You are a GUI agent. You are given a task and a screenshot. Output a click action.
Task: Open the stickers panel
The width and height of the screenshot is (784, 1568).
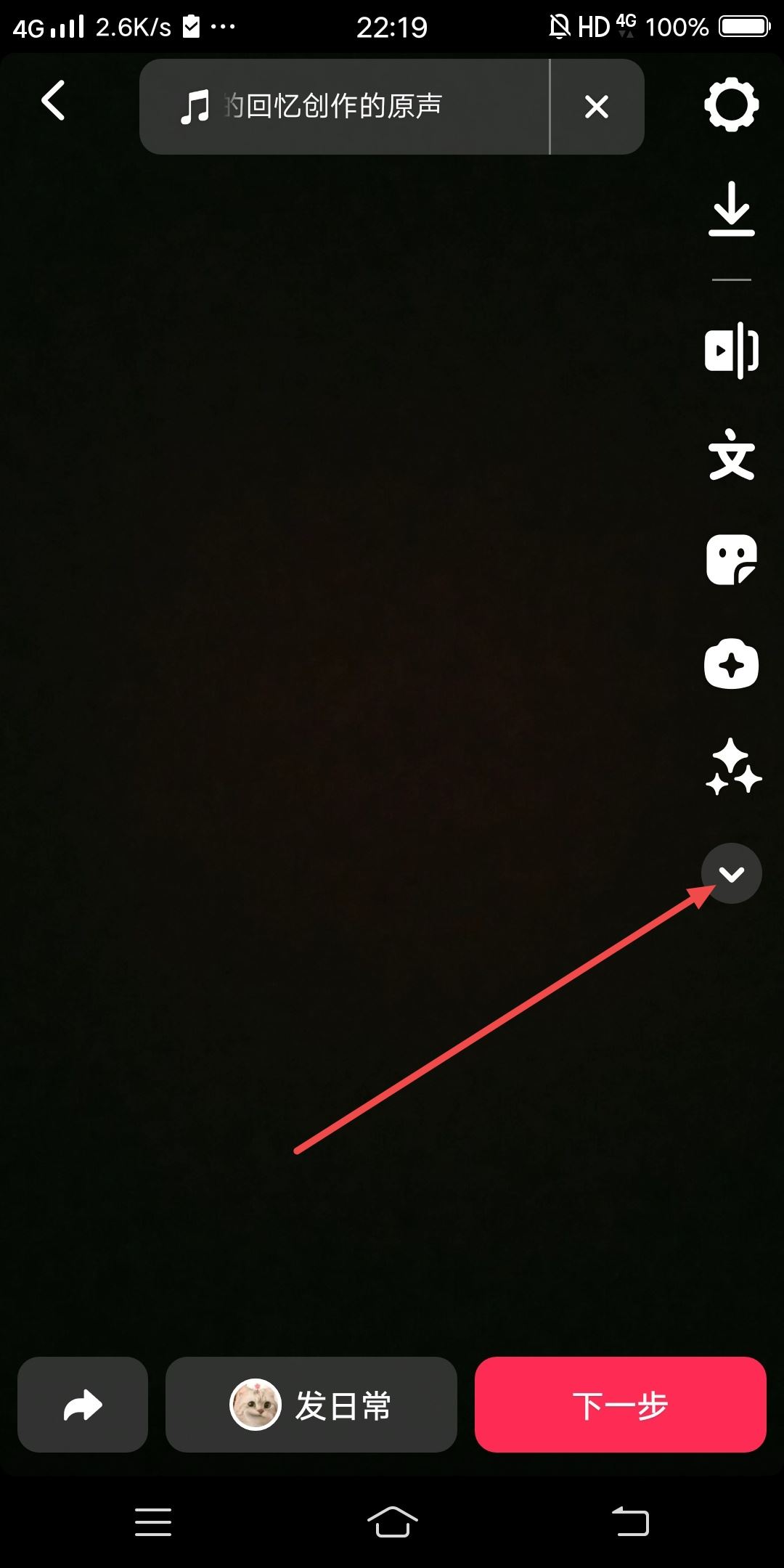731,560
